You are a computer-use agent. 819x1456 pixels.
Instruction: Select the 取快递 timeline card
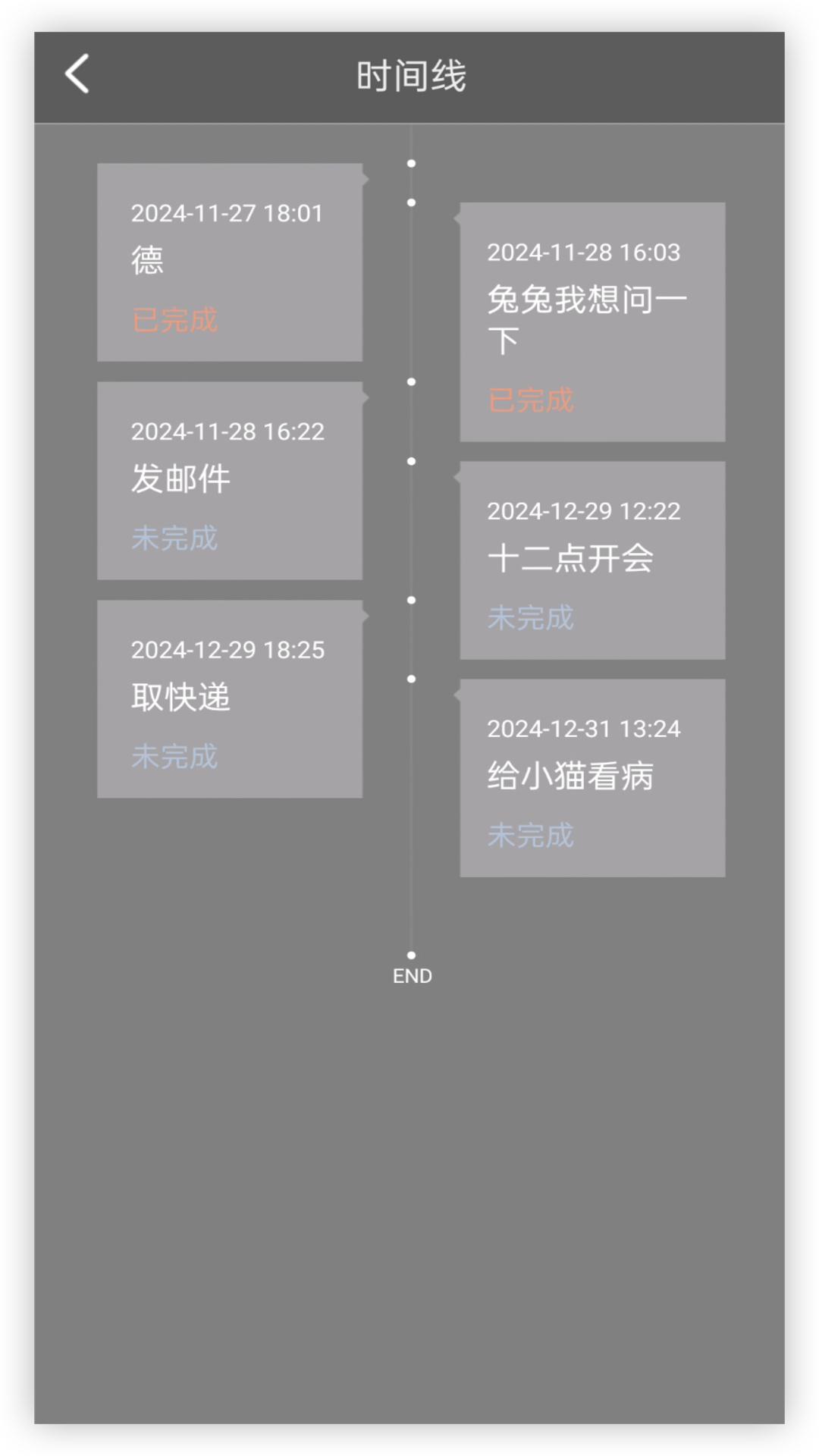coord(230,699)
